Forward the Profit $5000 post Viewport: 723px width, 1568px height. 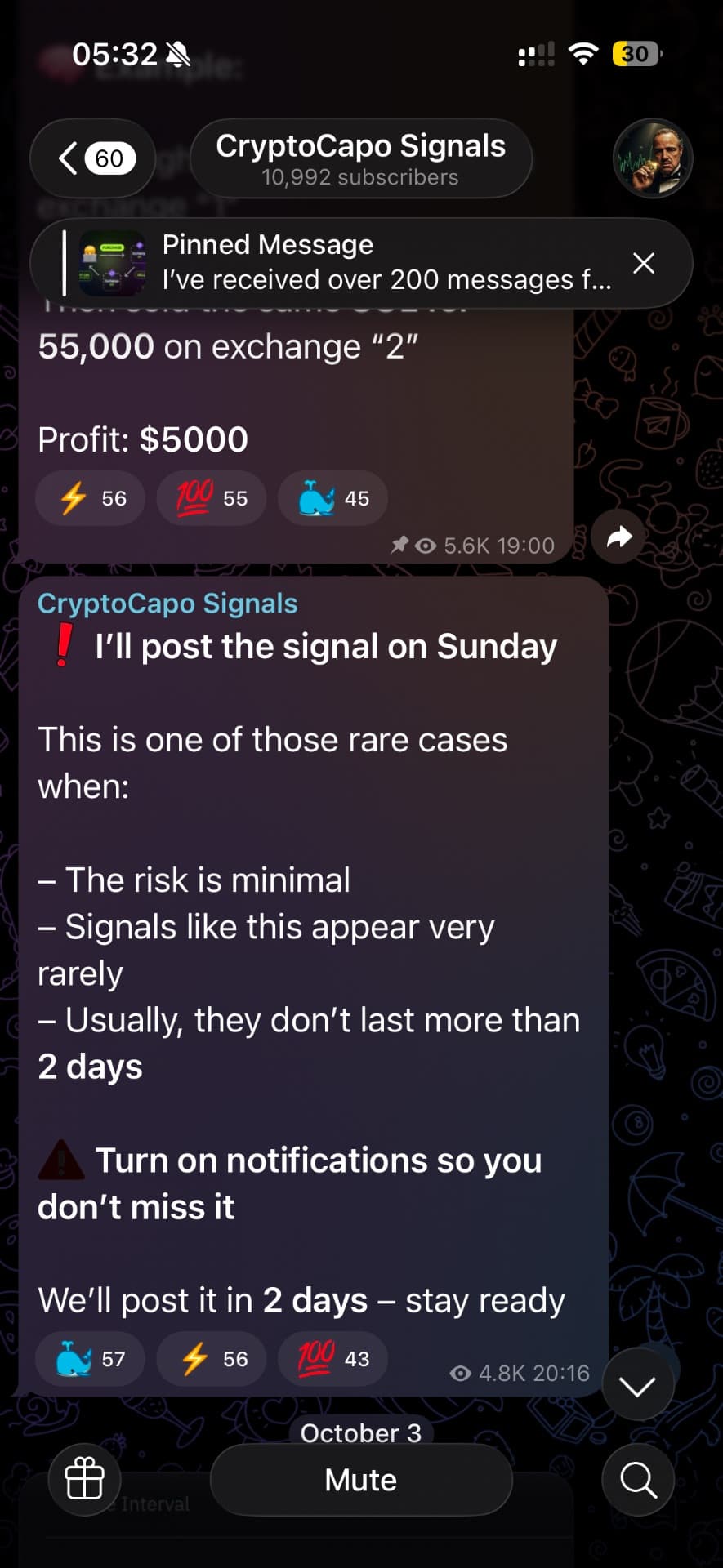(619, 537)
